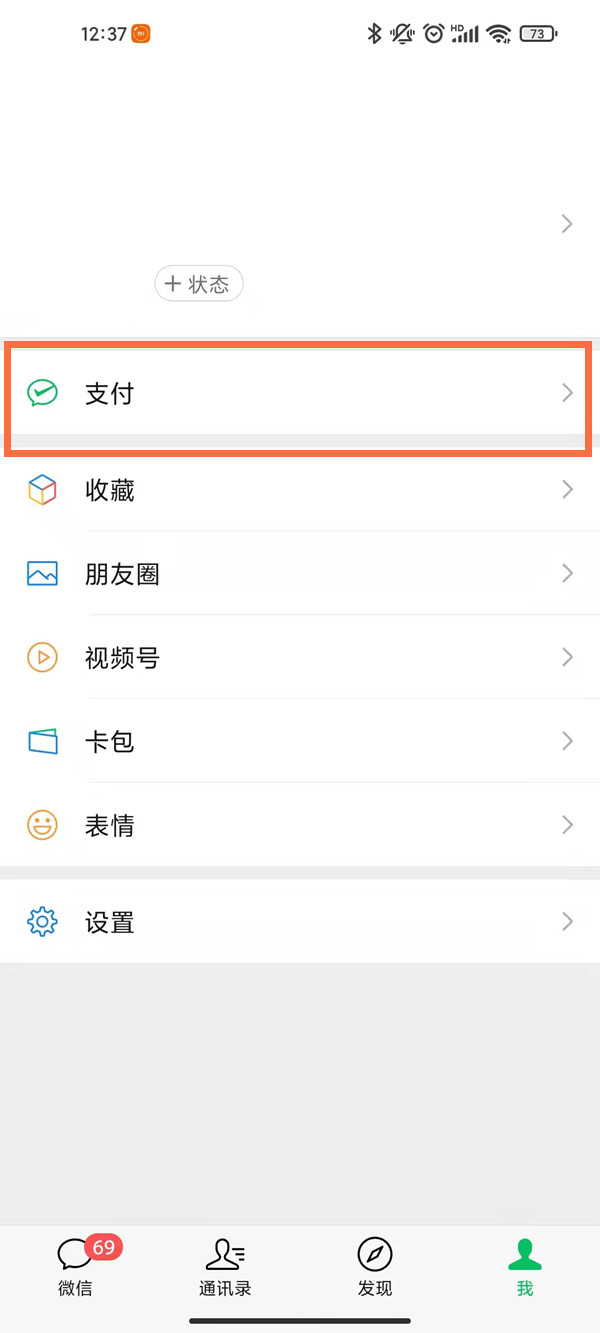Switch to the 发现 discover tab

coord(375,1266)
